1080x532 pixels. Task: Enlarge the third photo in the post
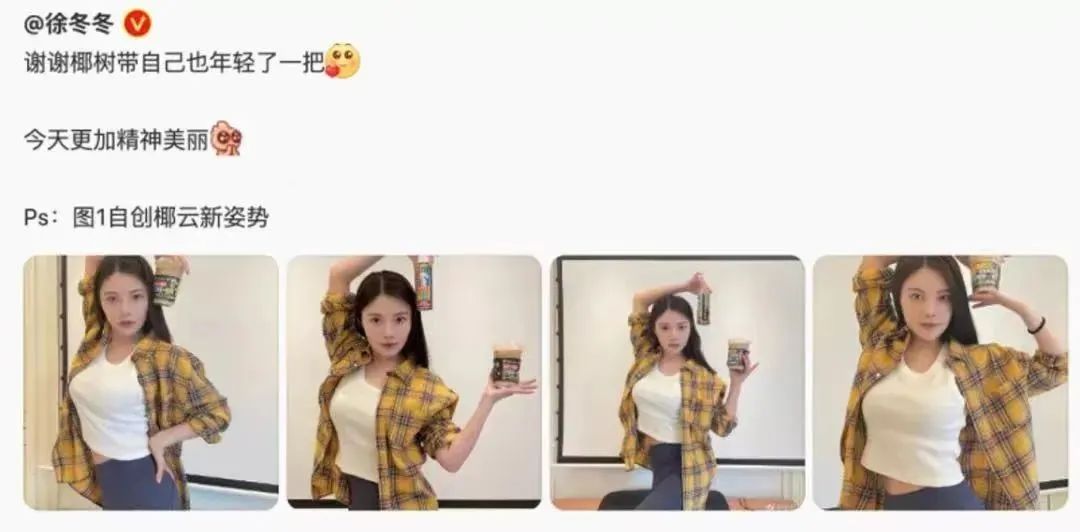678,382
